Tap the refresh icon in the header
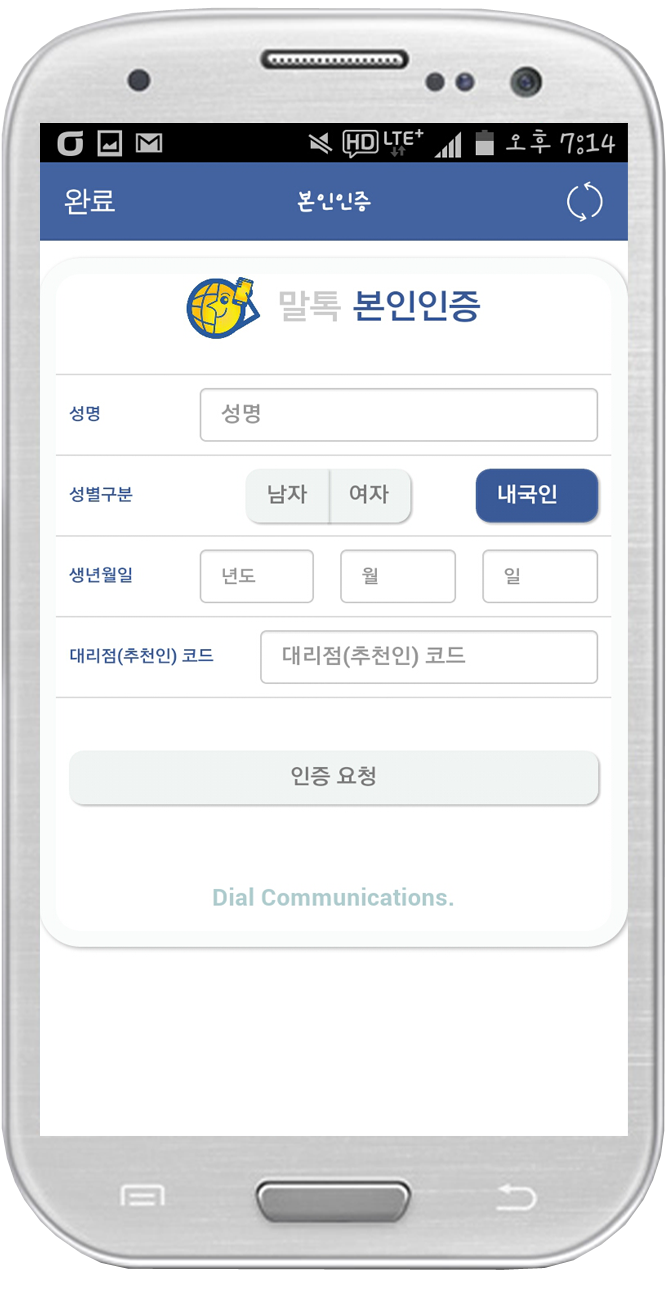This screenshot has width=666, height=1293. pyautogui.click(x=584, y=201)
